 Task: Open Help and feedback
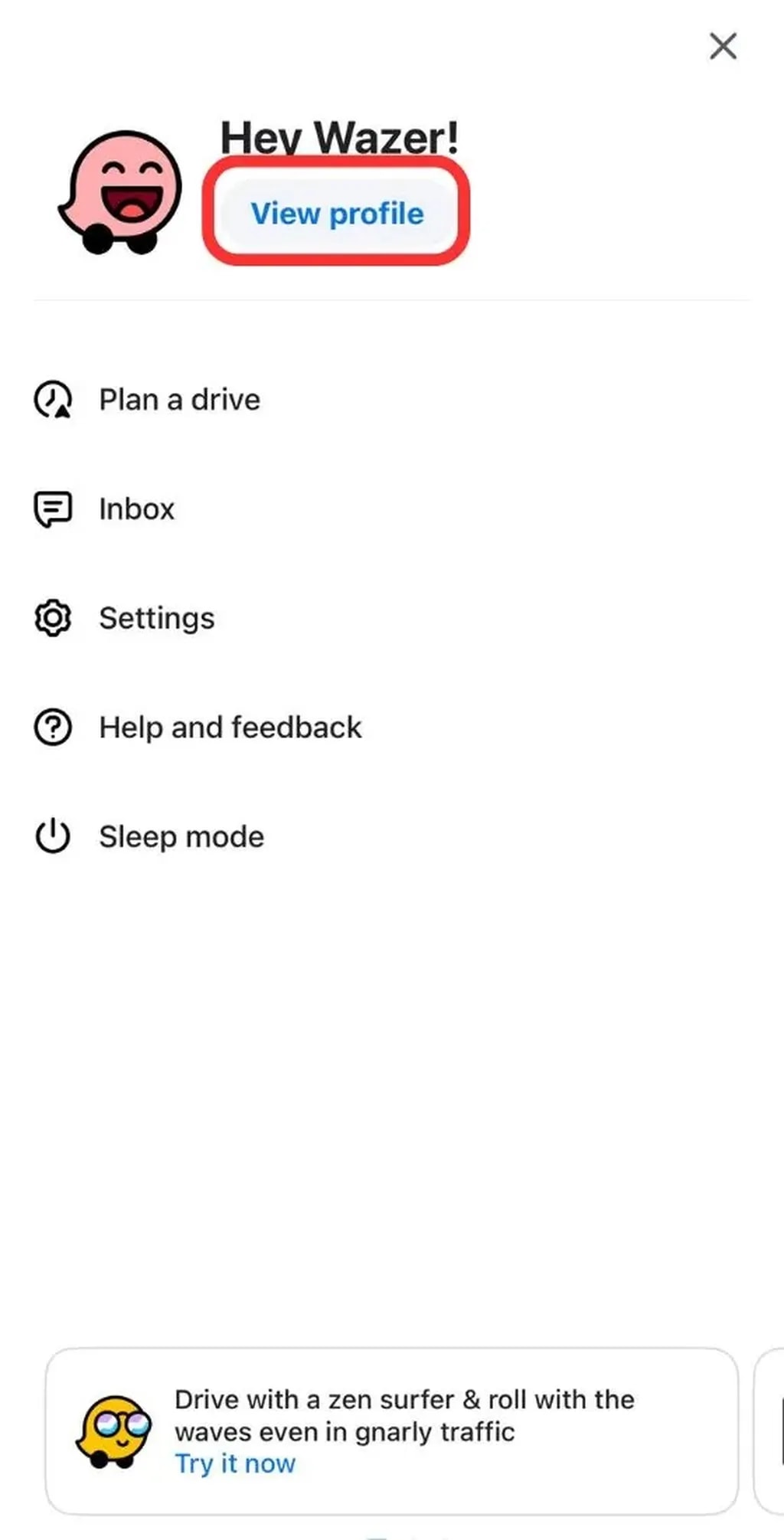click(x=230, y=727)
